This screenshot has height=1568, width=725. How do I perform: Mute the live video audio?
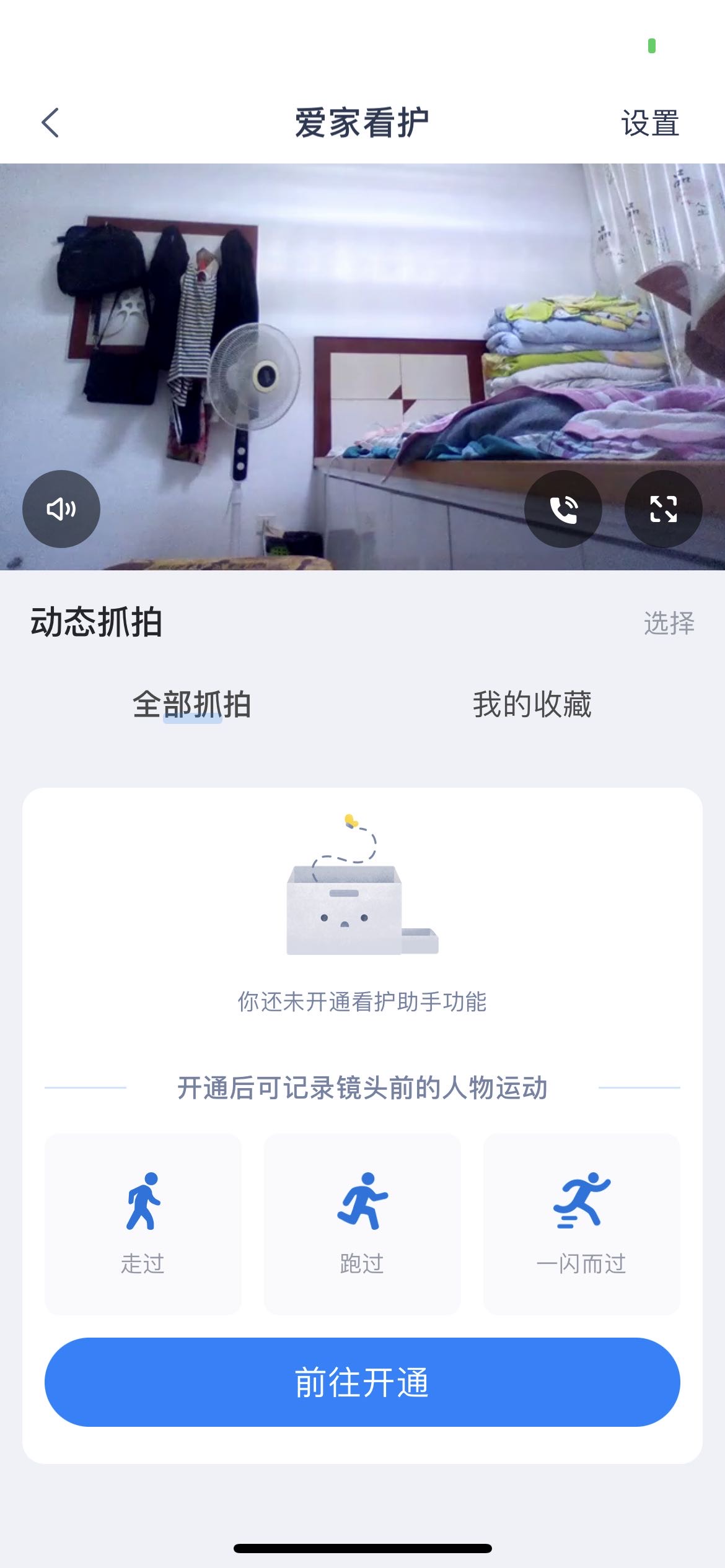[60, 508]
